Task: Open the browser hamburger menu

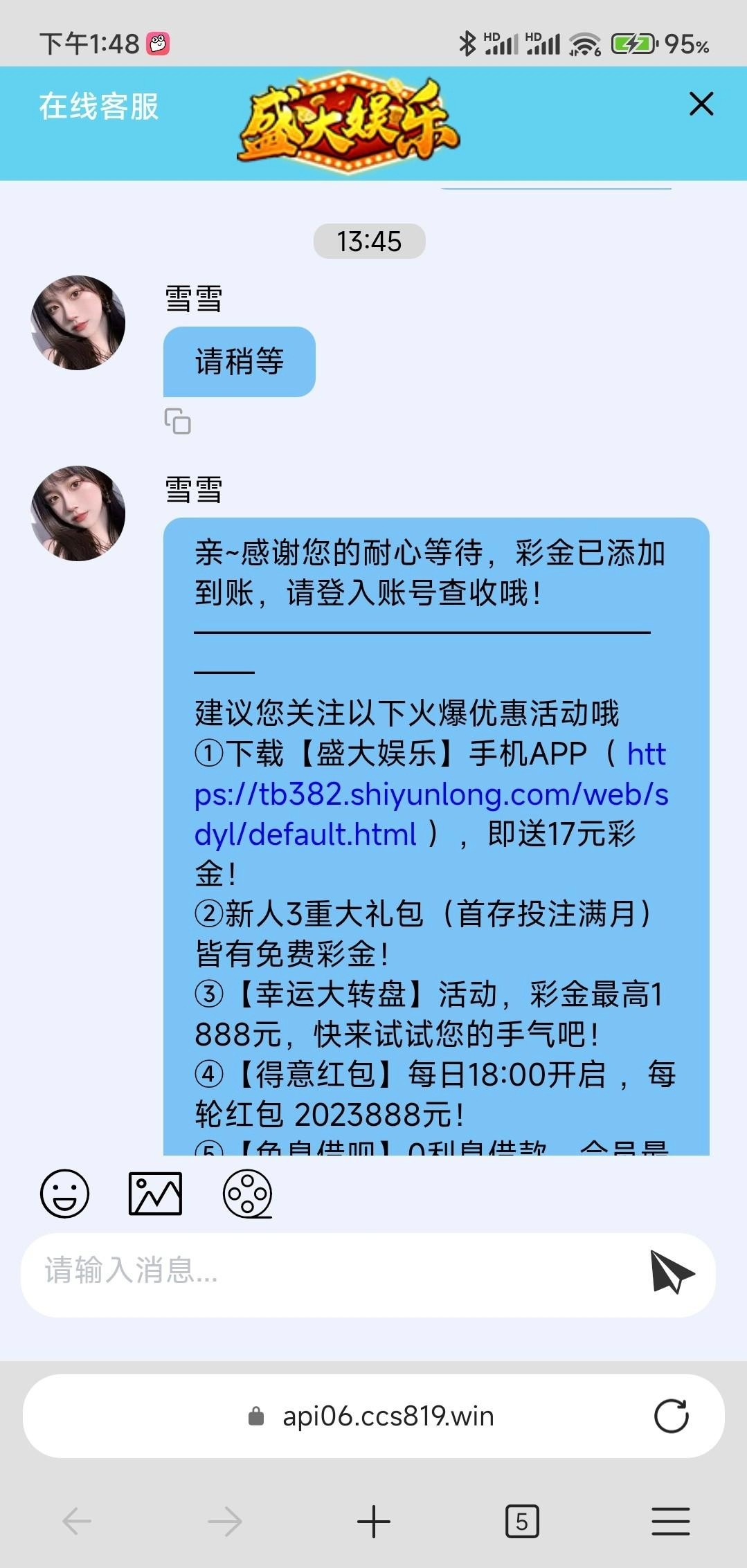Action: [x=670, y=1522]
